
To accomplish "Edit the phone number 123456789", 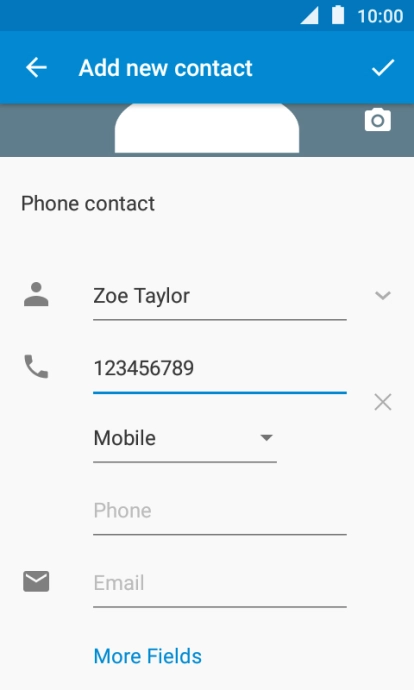I will (220, 369).
